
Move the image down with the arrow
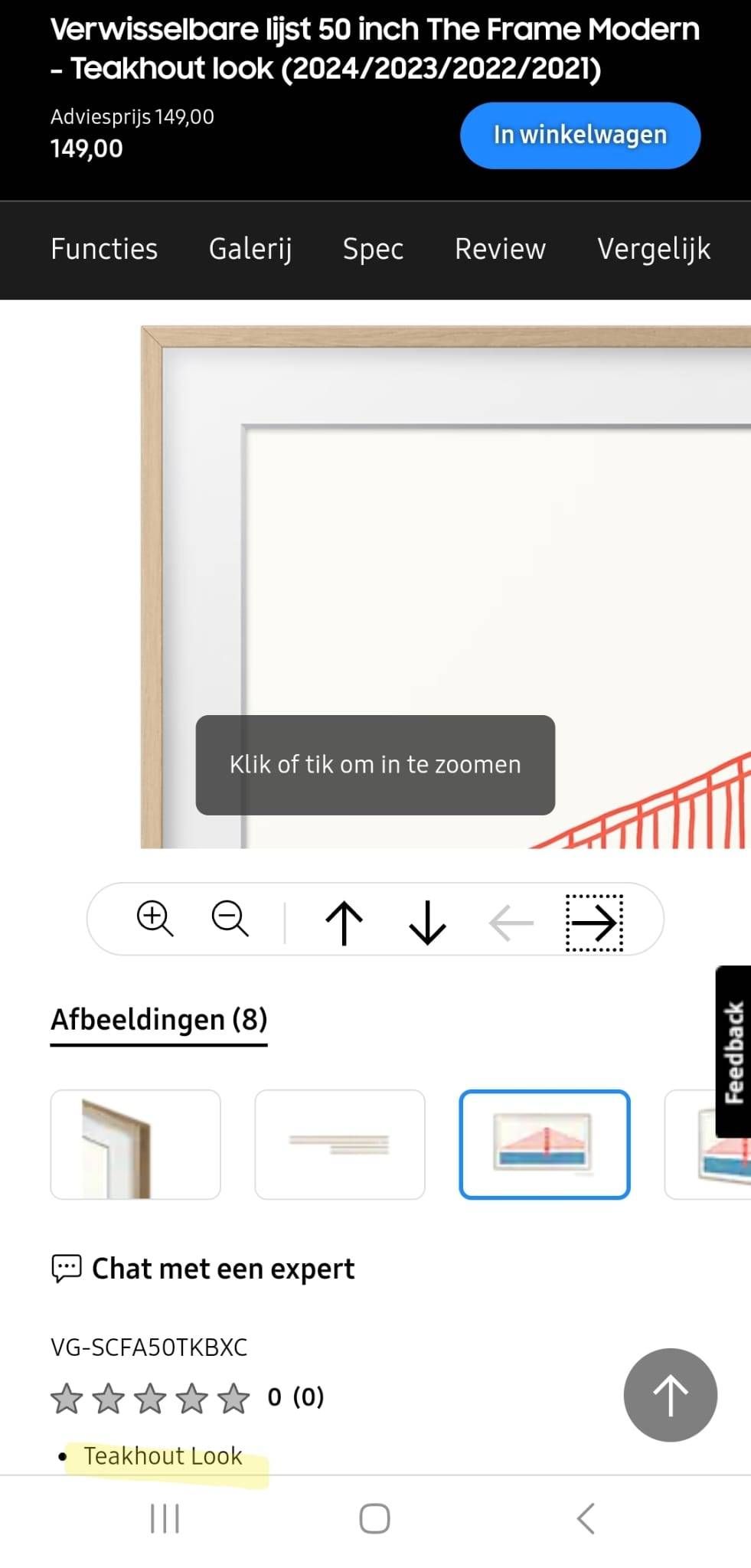pyautogui.click(x=427, y=922)
